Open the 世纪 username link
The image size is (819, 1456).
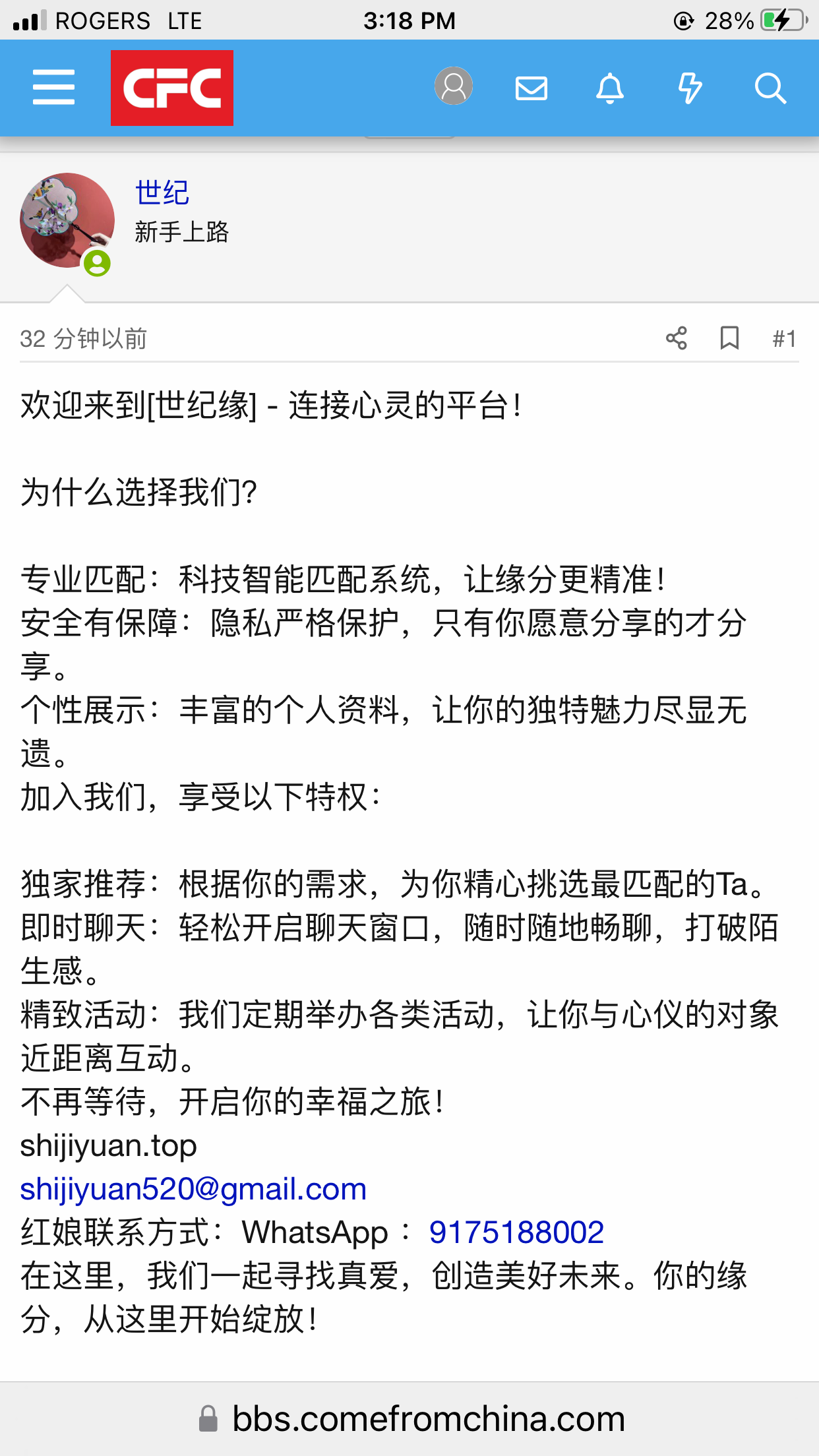[x=162, y=193]
